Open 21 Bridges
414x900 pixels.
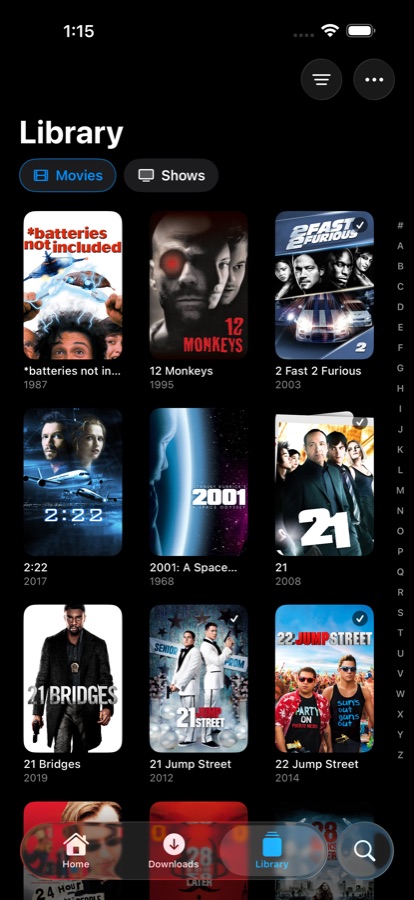pos(73,678)
